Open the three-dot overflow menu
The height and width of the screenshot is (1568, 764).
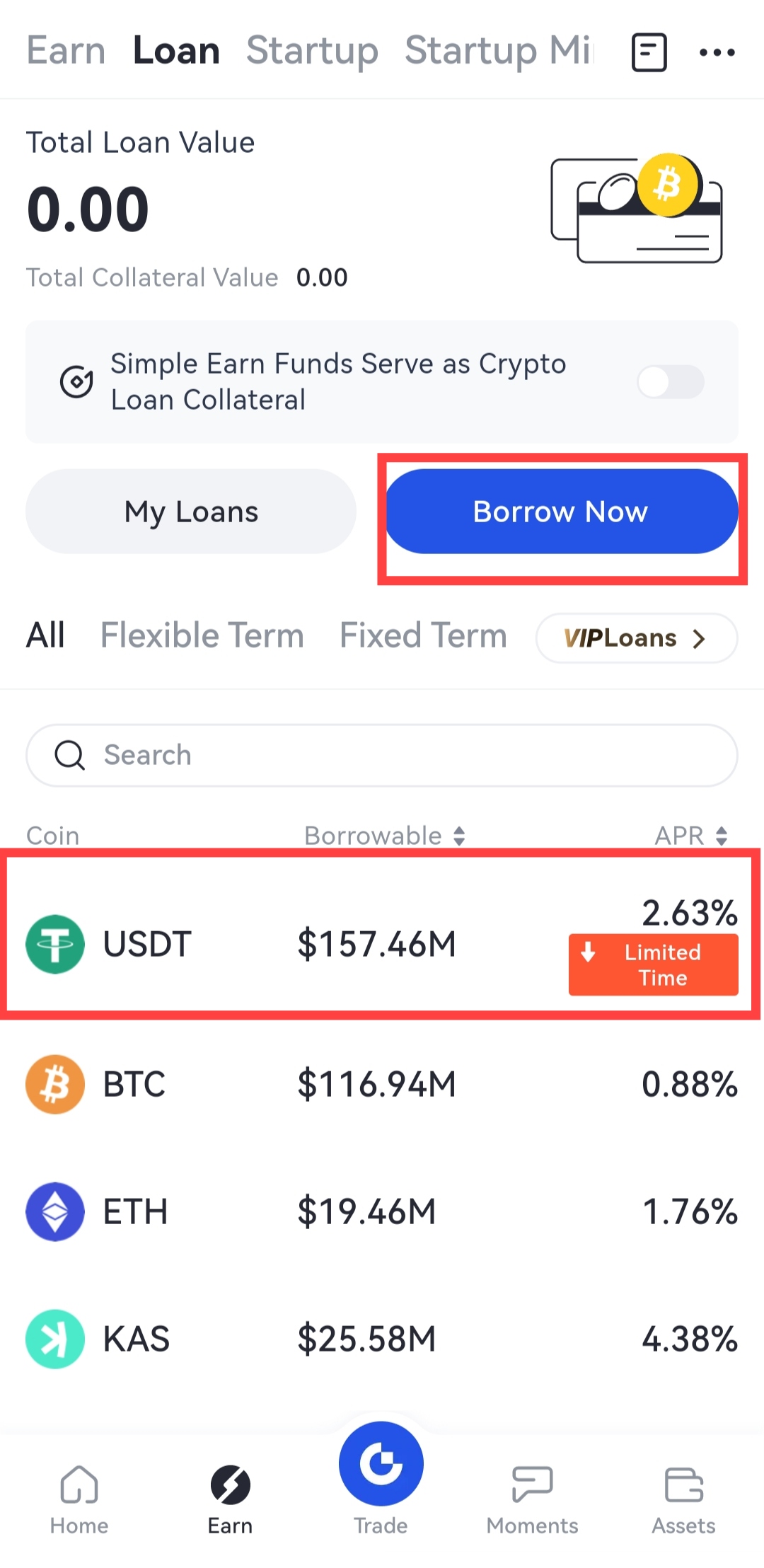pos(717,52)
